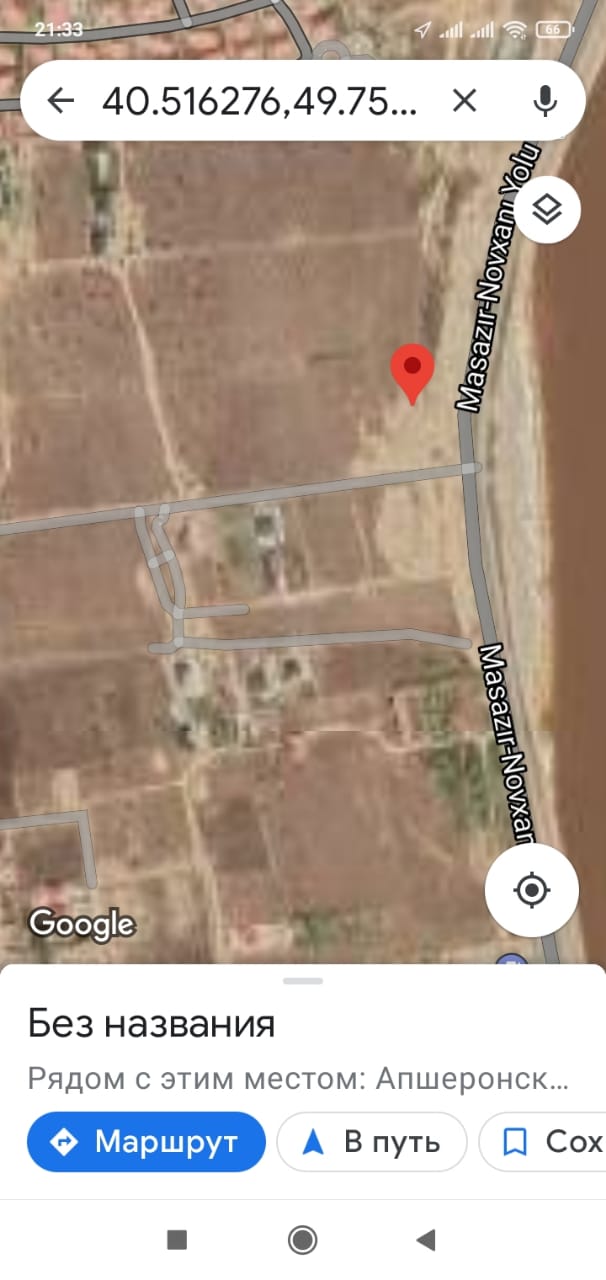
Task: Open the coordinates search field
Action: (x=260, y=100)
